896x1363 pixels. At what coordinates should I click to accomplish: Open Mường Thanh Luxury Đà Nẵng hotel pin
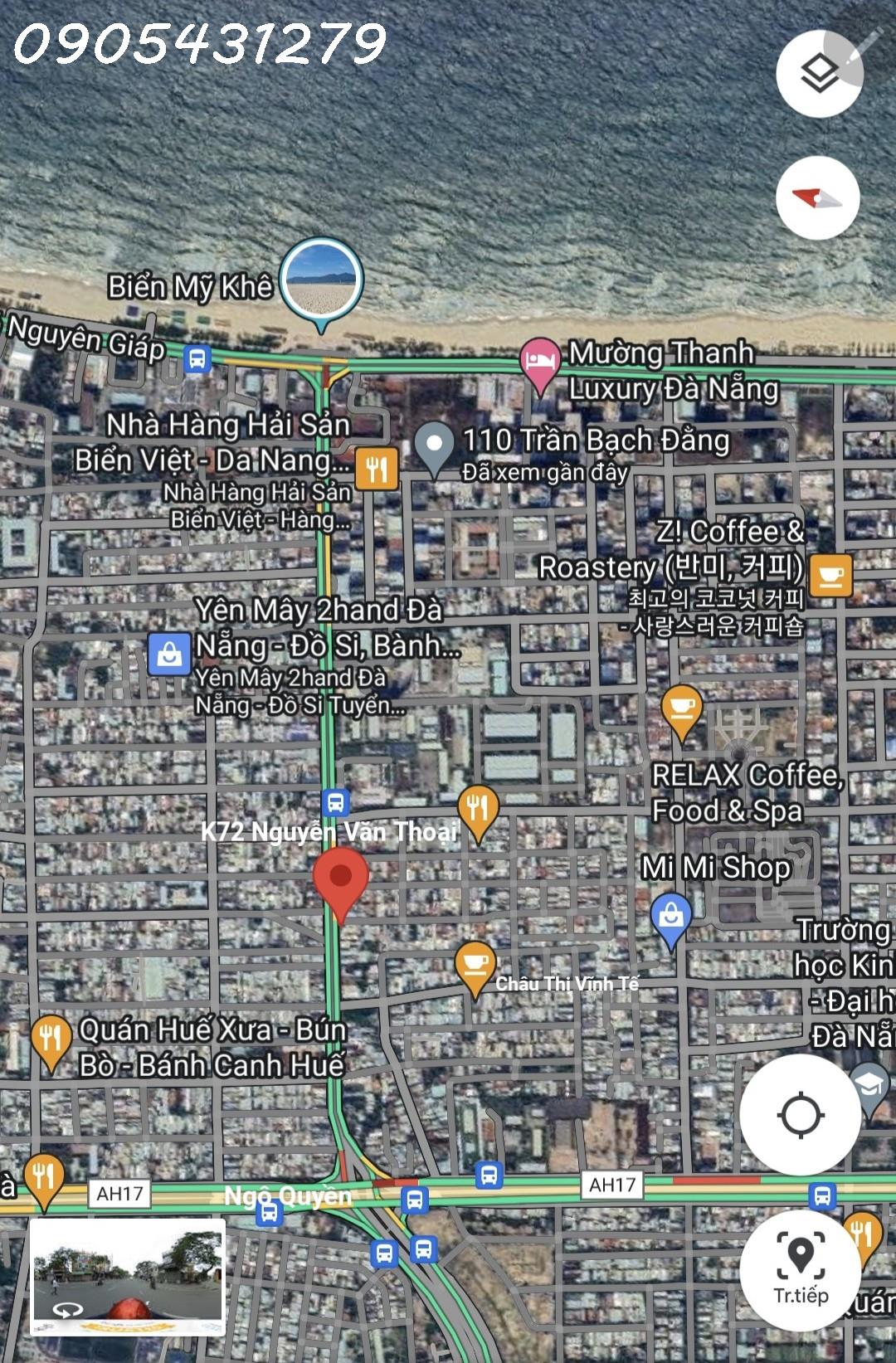tap(539, 362)
